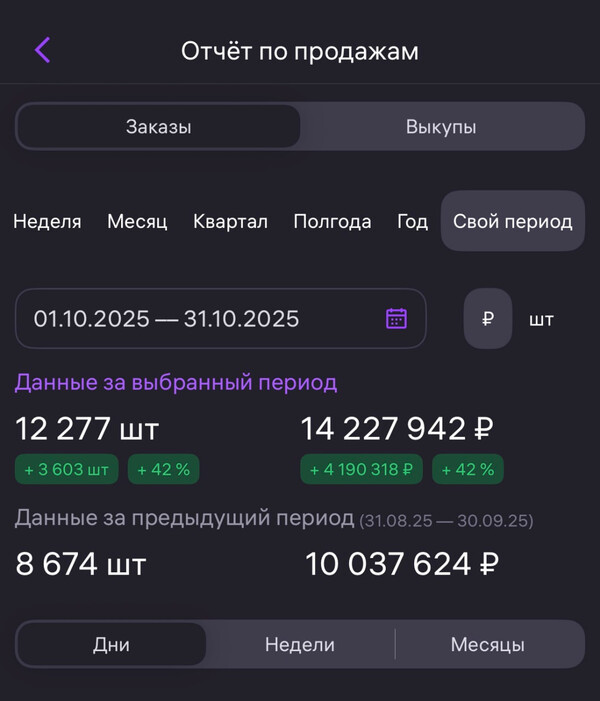This screenshot has height=701, width=600.
Task: Switch to the Выкупы tab
Action: coord(441,127)
